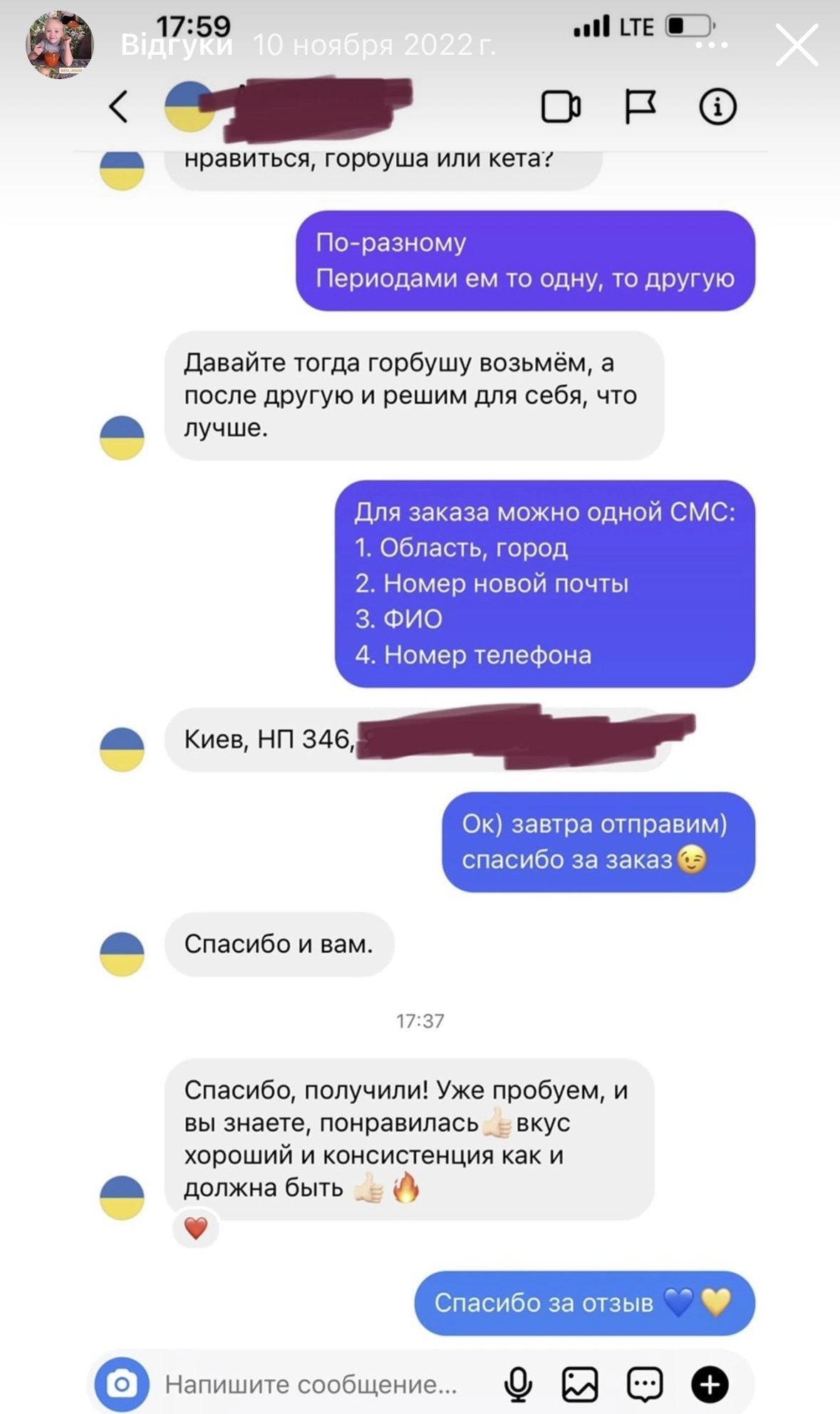
Task: Open the profile avatar of the story author
Action: 60,45
